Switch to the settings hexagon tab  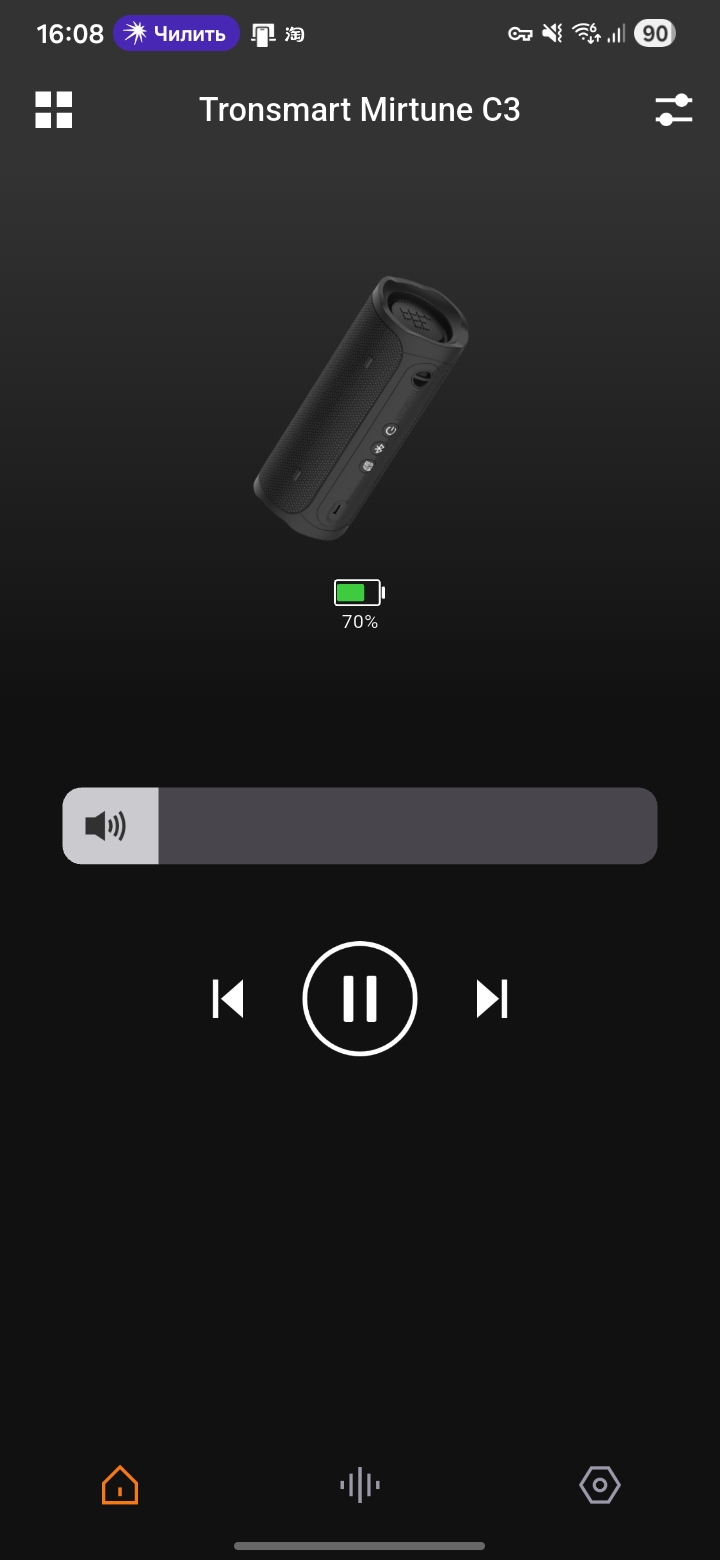pos(600,1485)
